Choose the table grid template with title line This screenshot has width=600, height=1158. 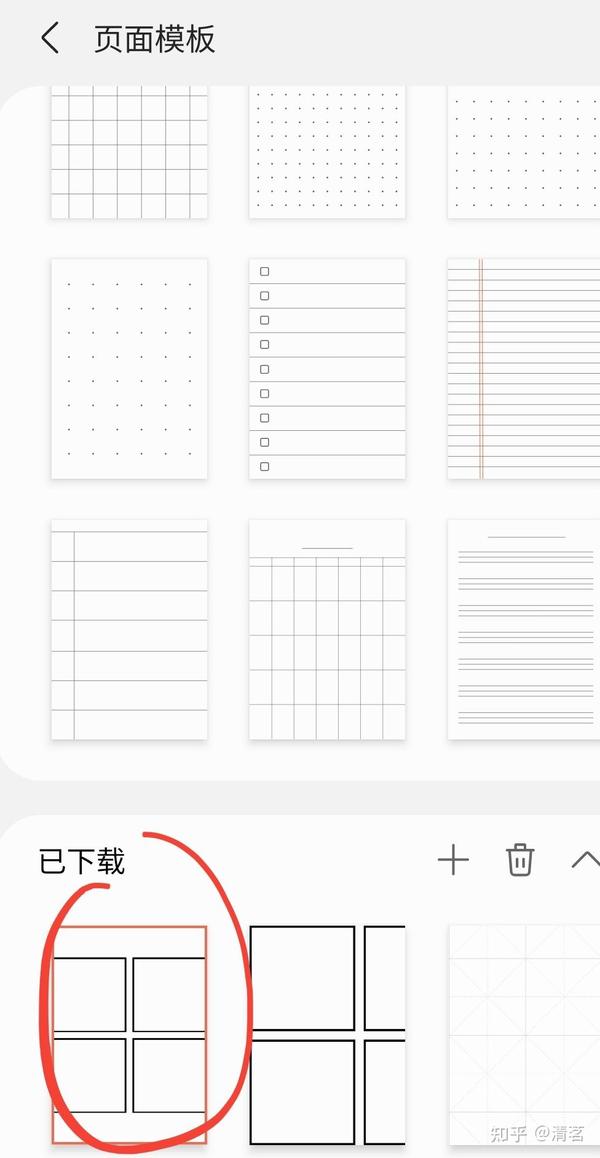tap(327, 629)
